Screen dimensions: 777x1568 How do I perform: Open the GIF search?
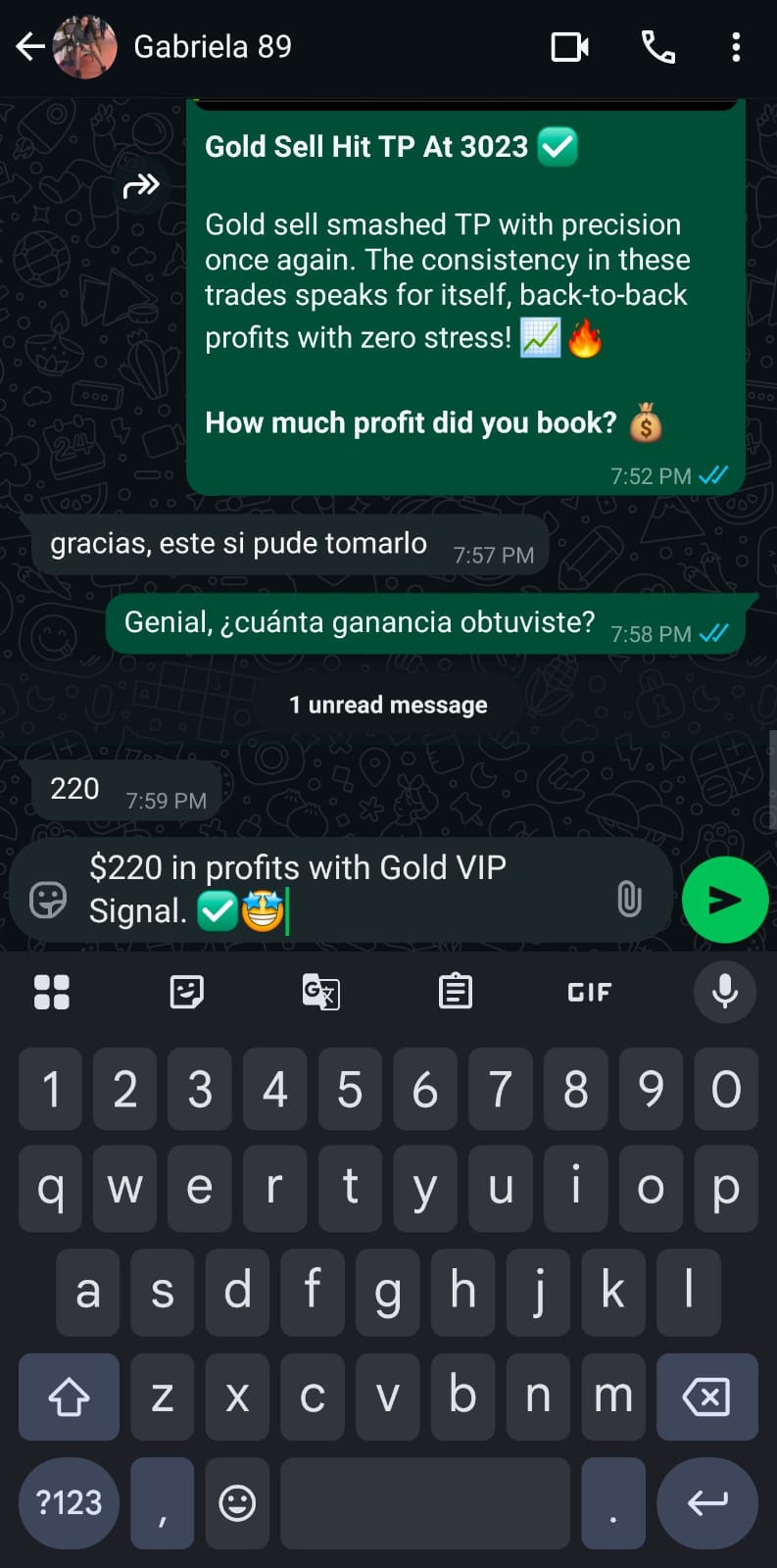pyautogui.click(x=589, y=992)
